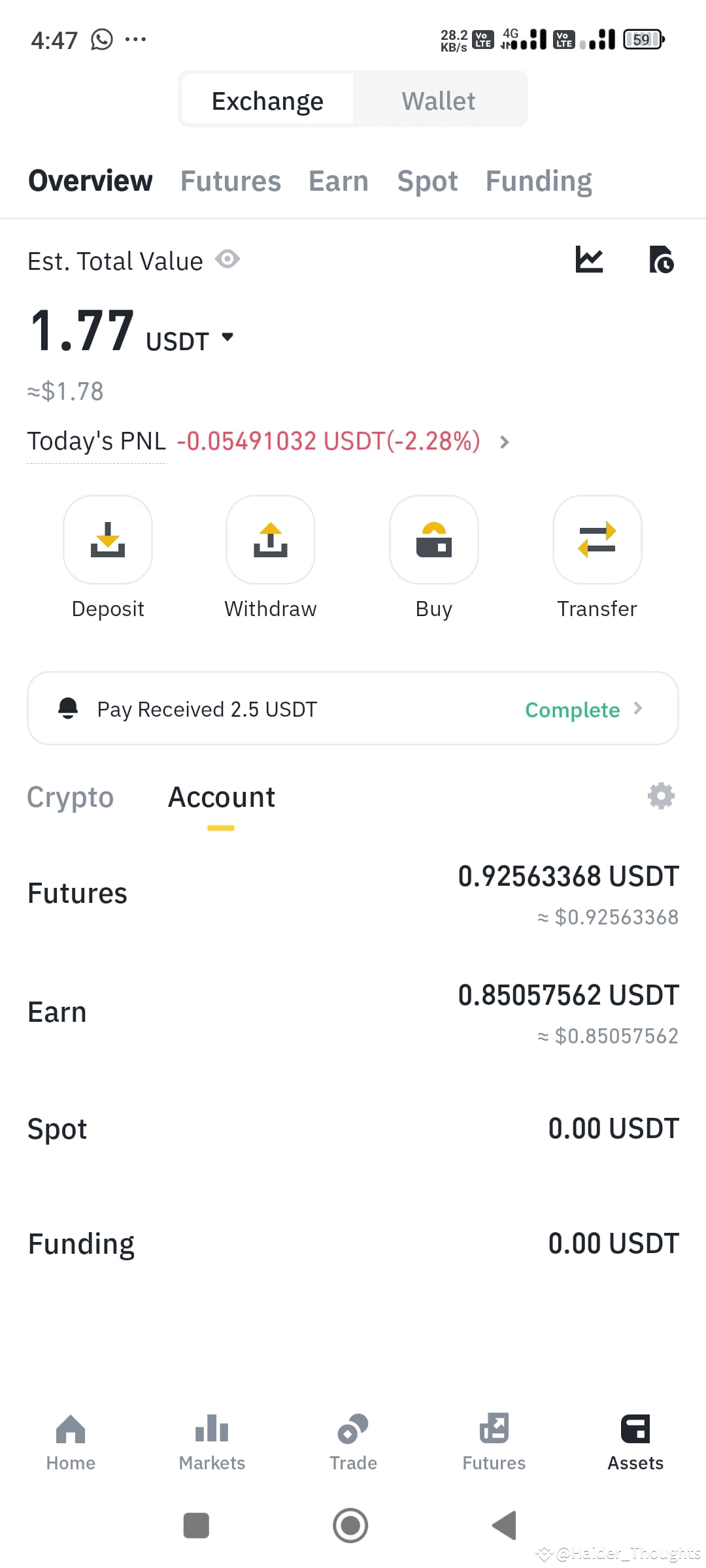Select the Funding top tab
706x1568 pixels.
[x=539, y=182]
